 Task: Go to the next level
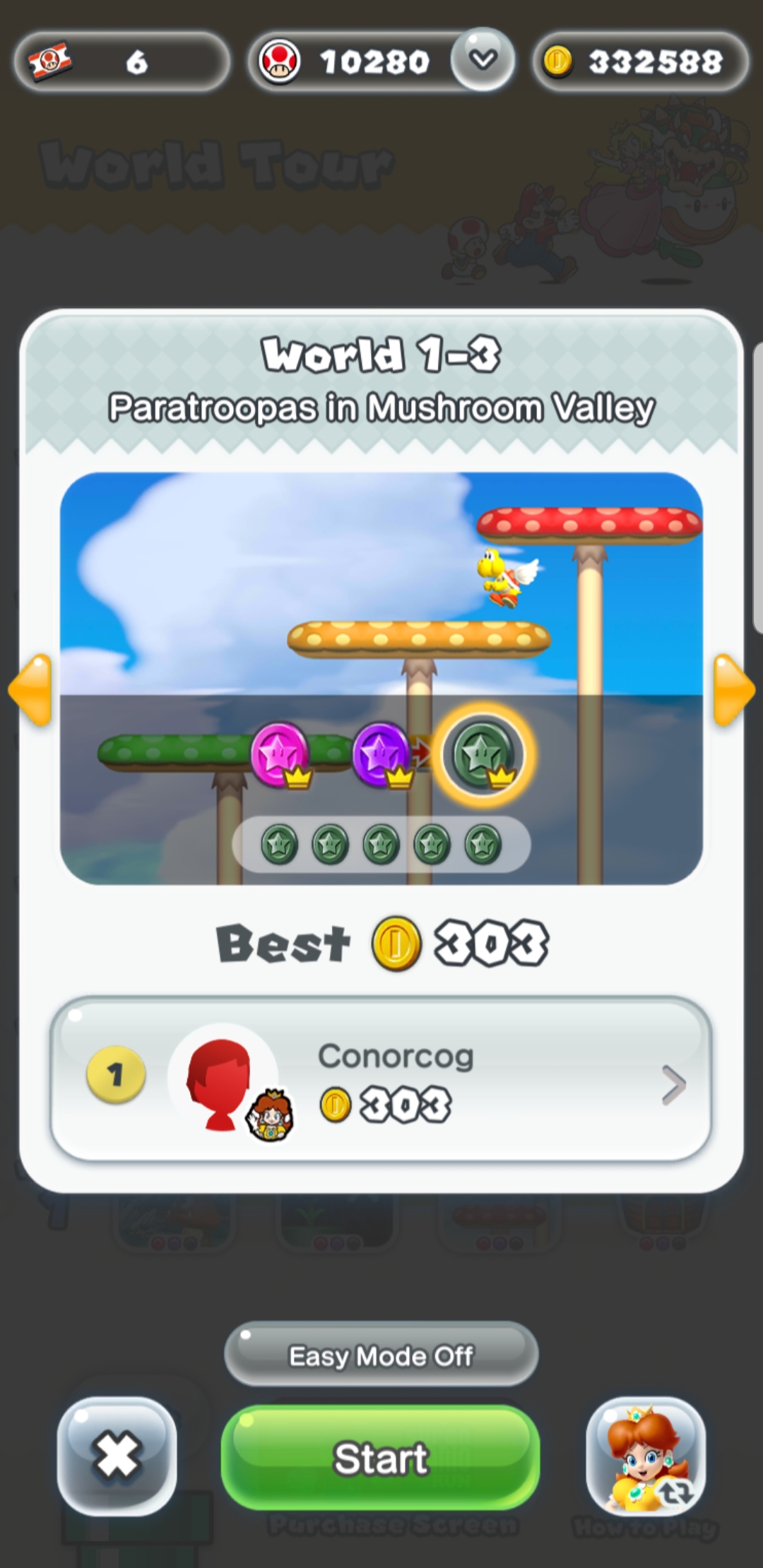tap(733, 689)
